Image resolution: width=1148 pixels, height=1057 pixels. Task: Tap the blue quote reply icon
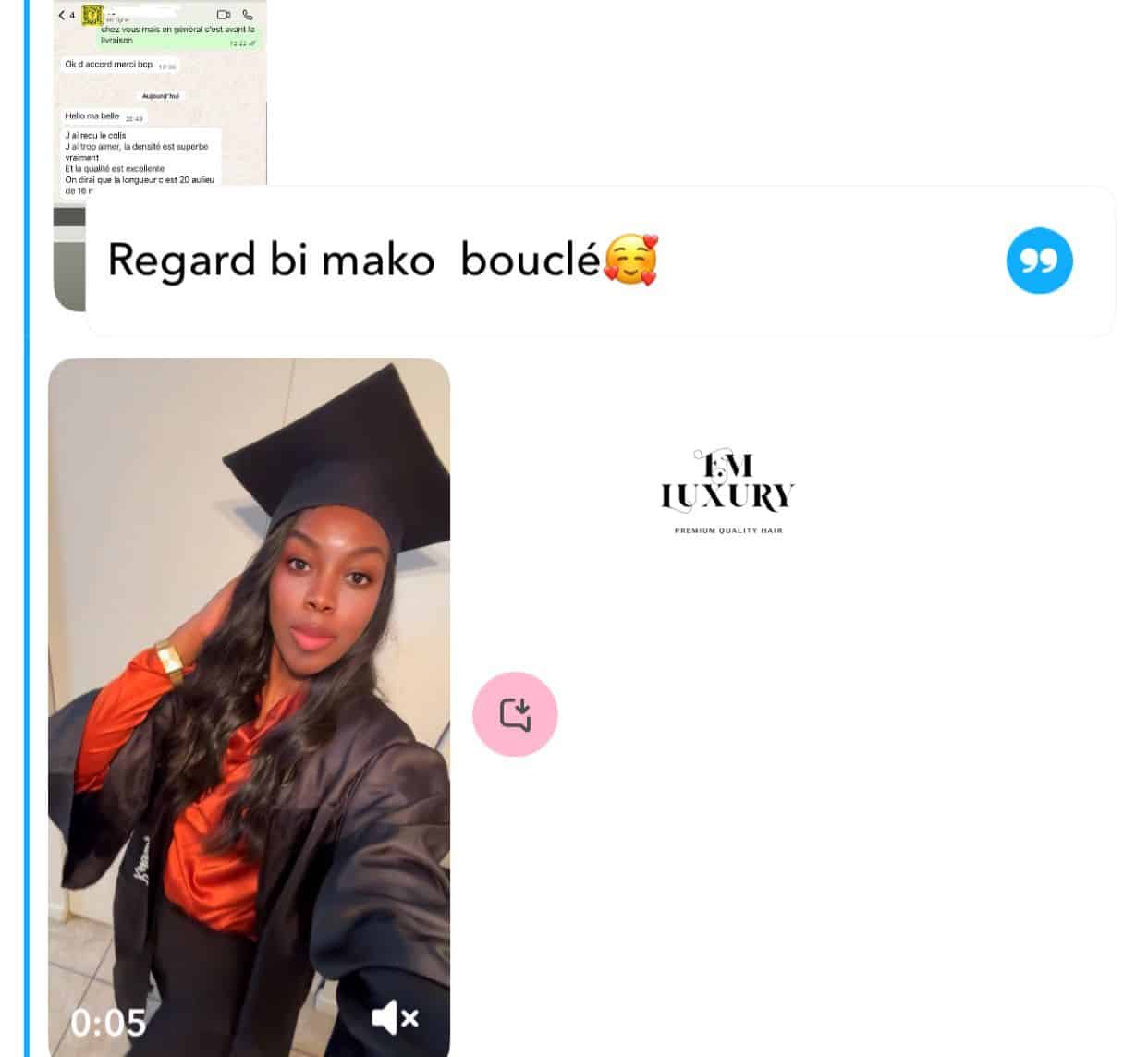(1039, 261)
